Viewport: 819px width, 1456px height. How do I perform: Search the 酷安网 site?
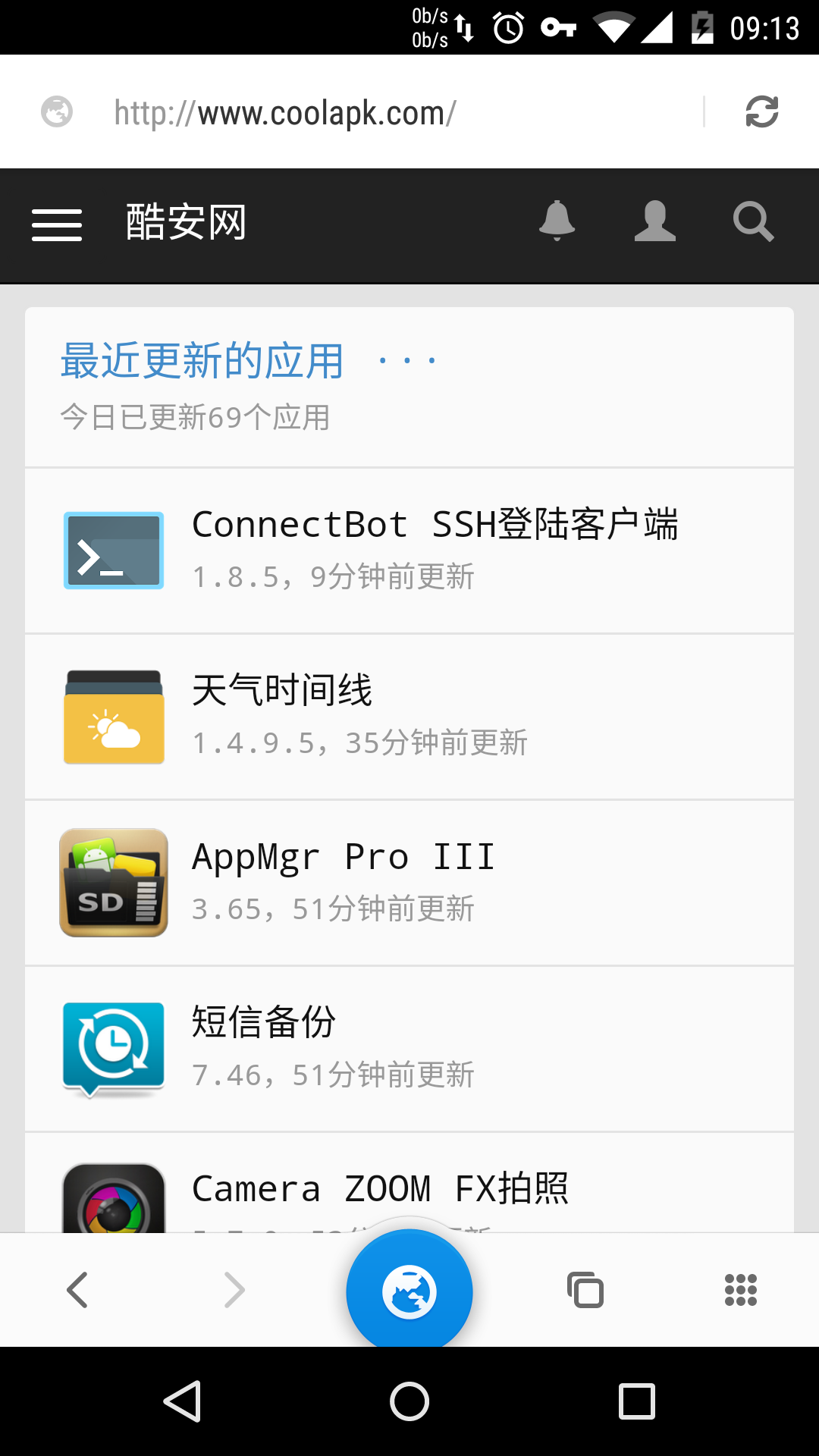[753, 221]
